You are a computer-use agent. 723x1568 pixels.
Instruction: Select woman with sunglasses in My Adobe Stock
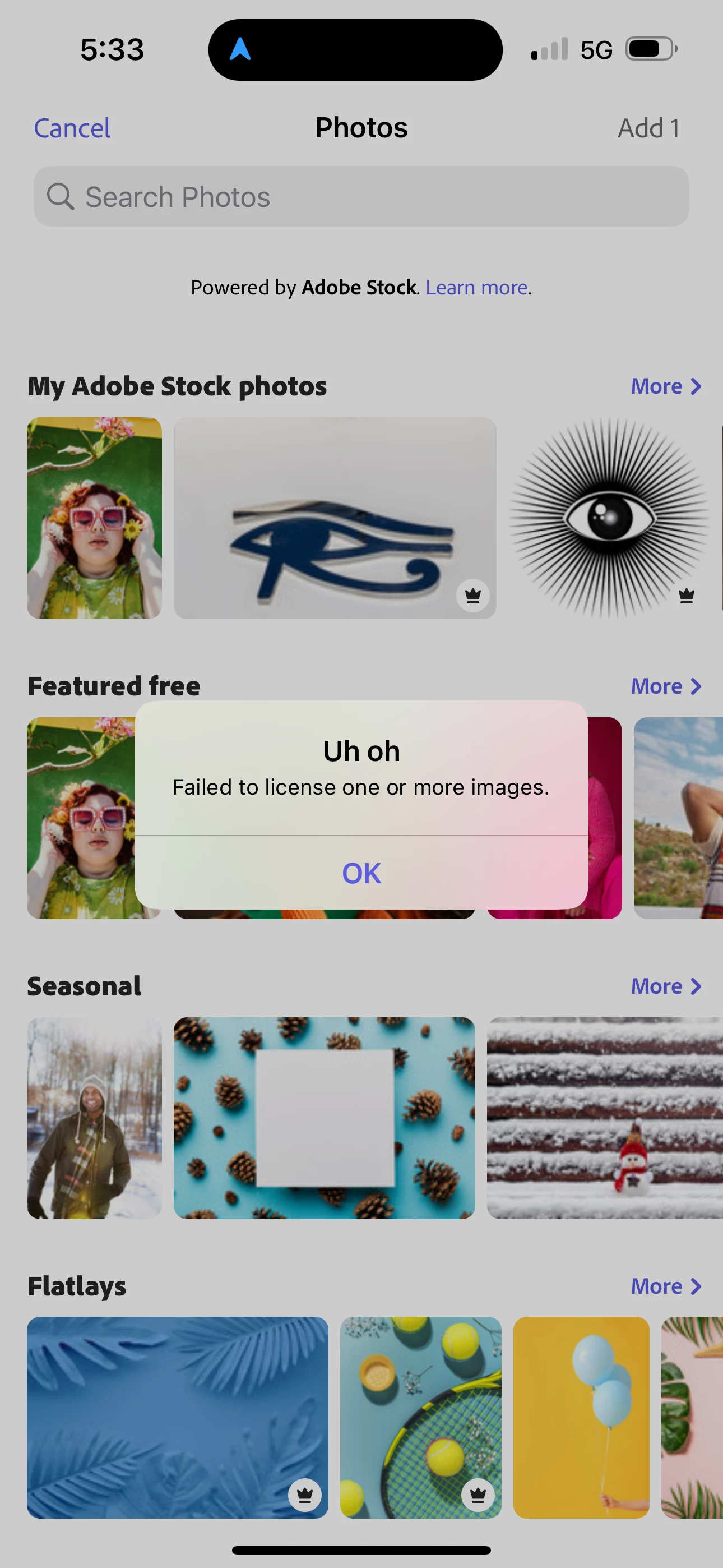(94, 518)
